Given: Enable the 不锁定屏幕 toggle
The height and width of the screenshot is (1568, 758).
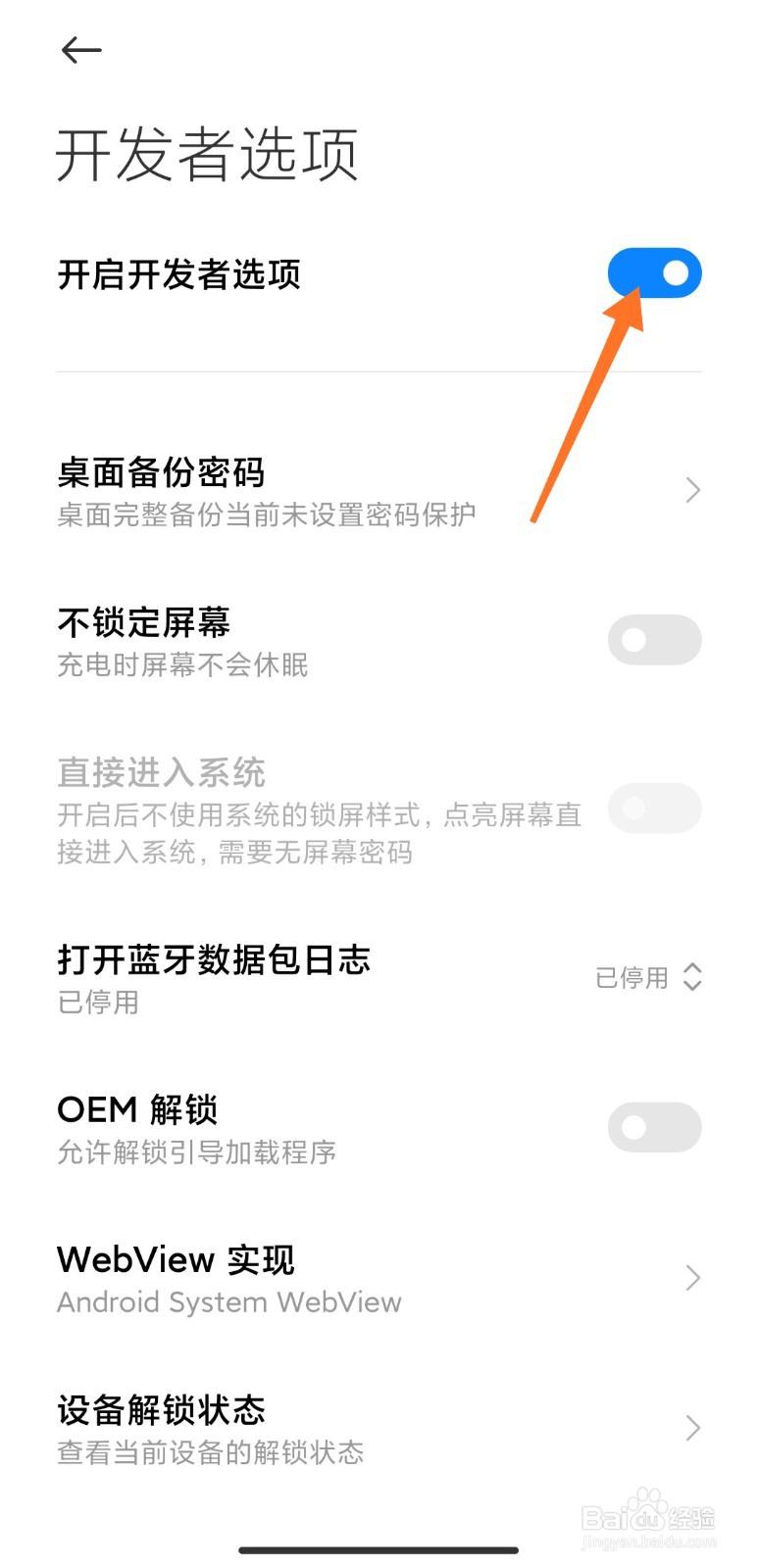Looking at the screenshot, I should (654, 640).
